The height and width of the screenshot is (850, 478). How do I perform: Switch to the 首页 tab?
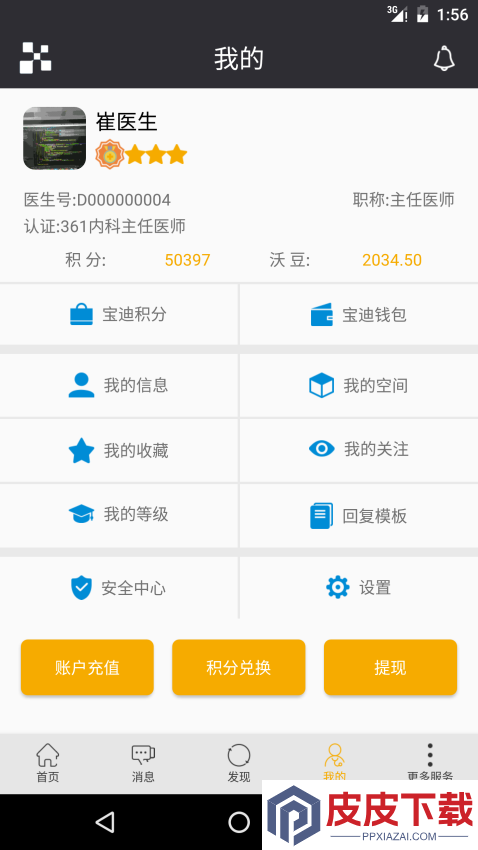[x=48, y=763]
